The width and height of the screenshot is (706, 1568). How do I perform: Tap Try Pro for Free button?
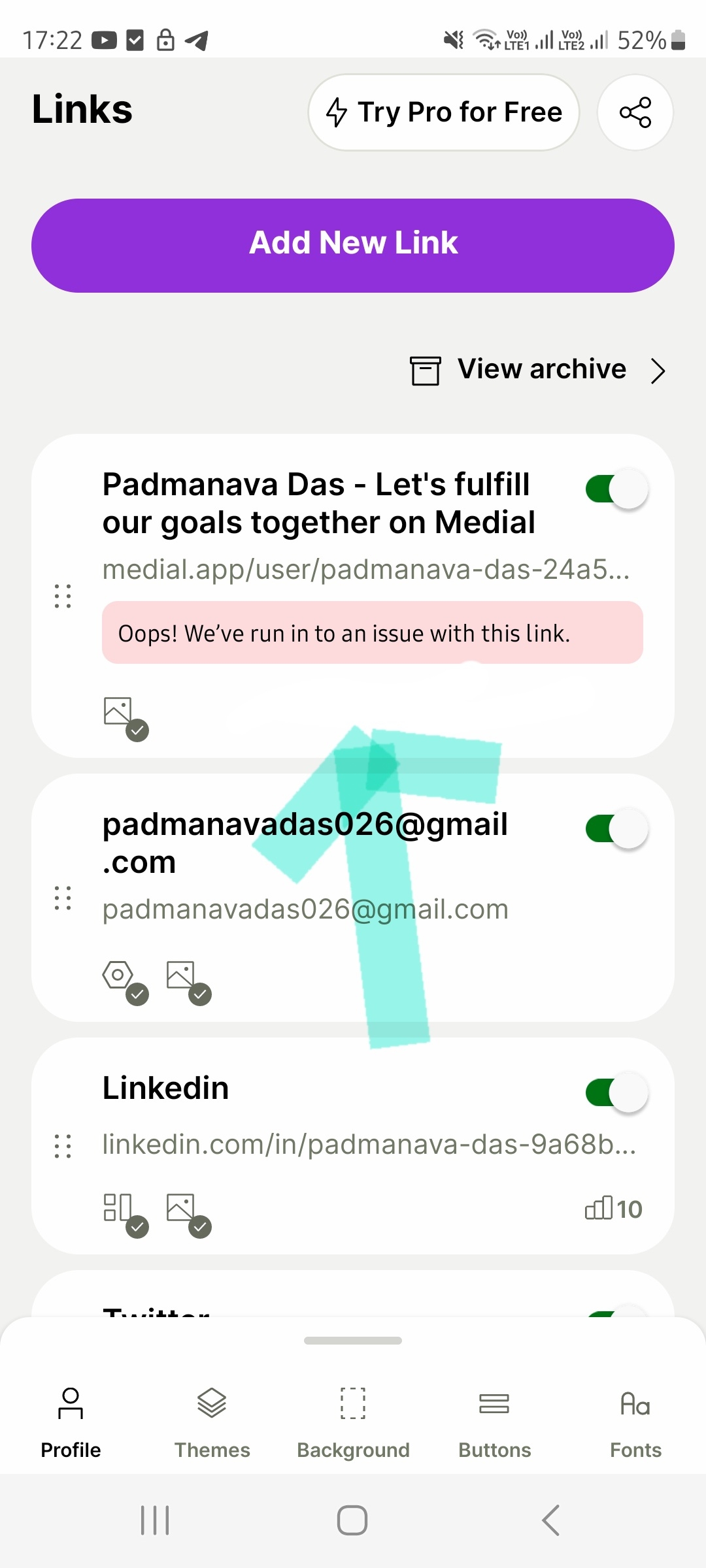pyautogui.click(x=444, y=112)
